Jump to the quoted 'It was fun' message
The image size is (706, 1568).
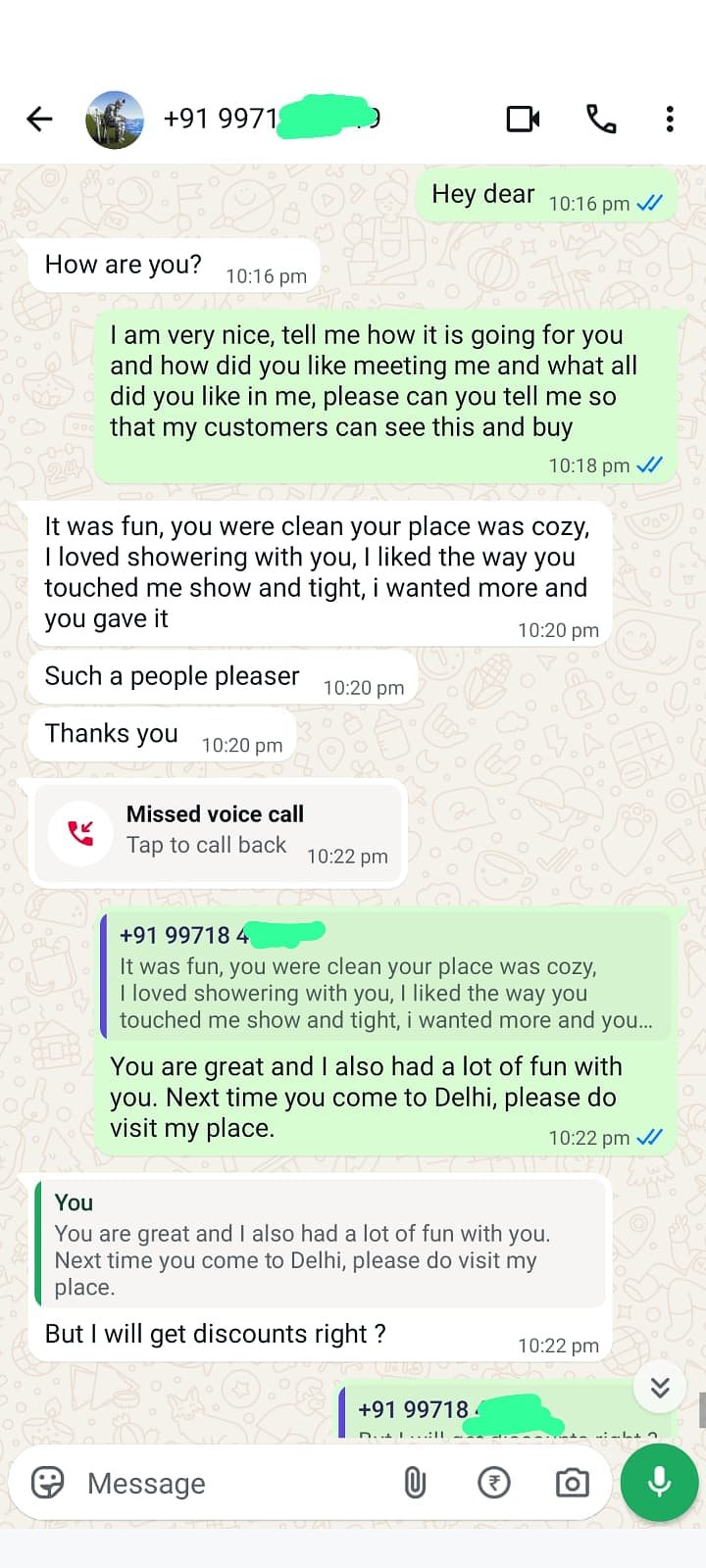pyautogui.click(x=386, y=978)
